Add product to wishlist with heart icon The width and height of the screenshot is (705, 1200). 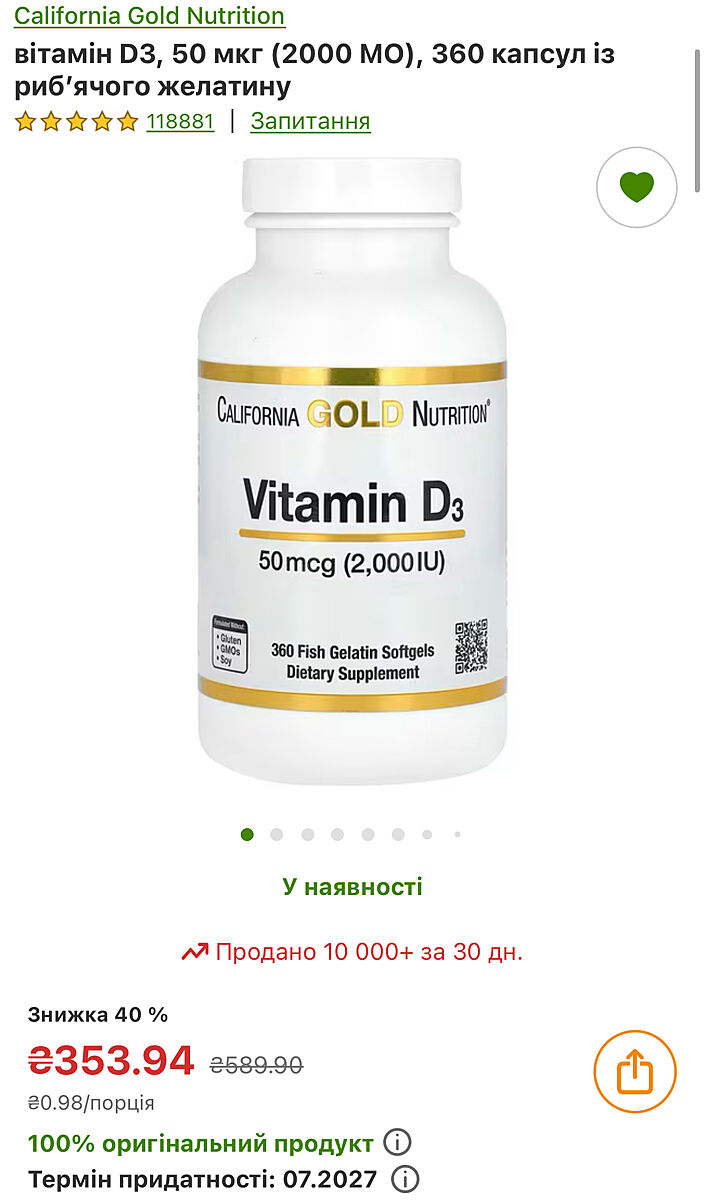(x=637, y=187)
